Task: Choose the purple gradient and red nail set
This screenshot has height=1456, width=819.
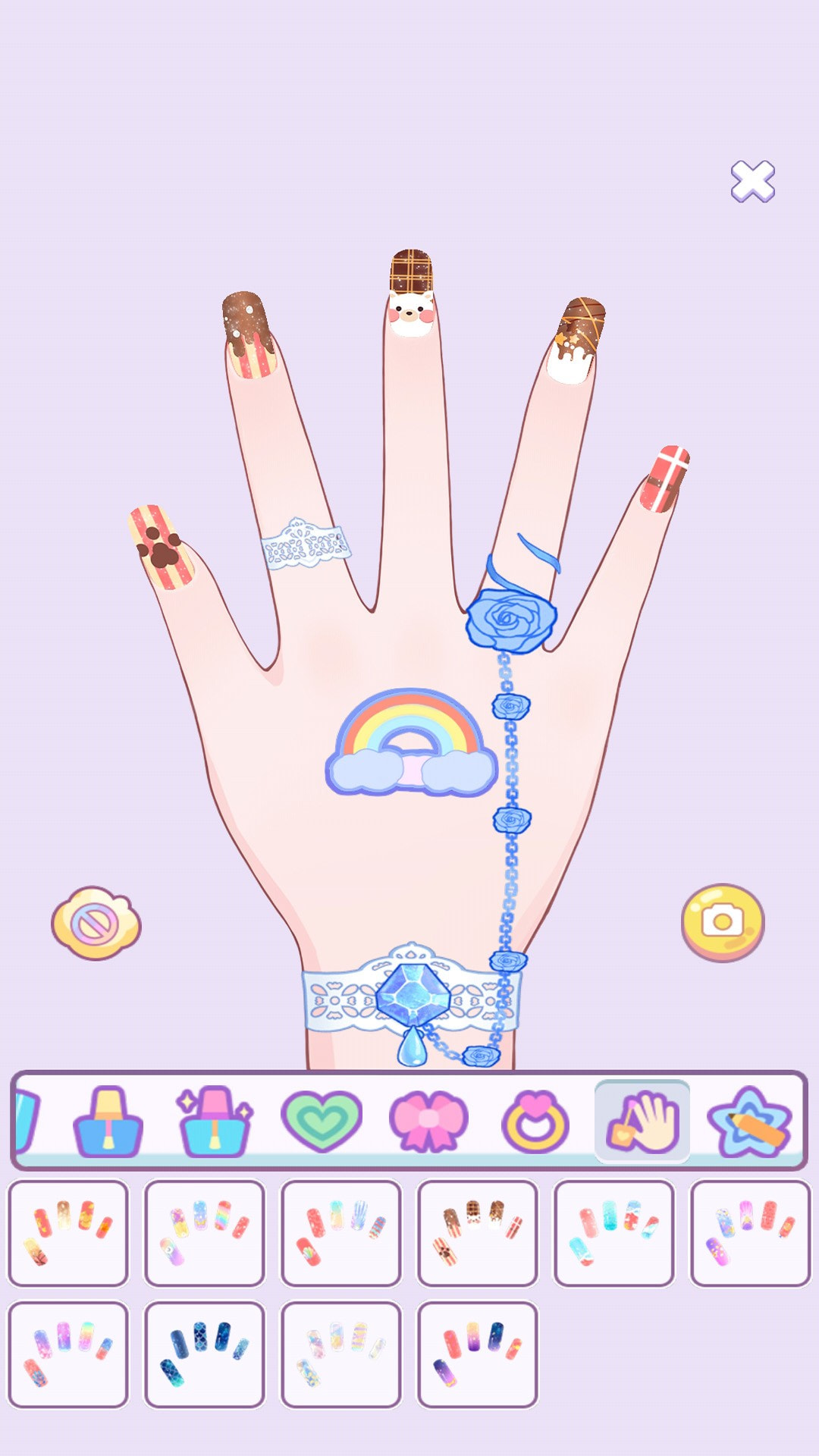Action: tap(478, 1354)
